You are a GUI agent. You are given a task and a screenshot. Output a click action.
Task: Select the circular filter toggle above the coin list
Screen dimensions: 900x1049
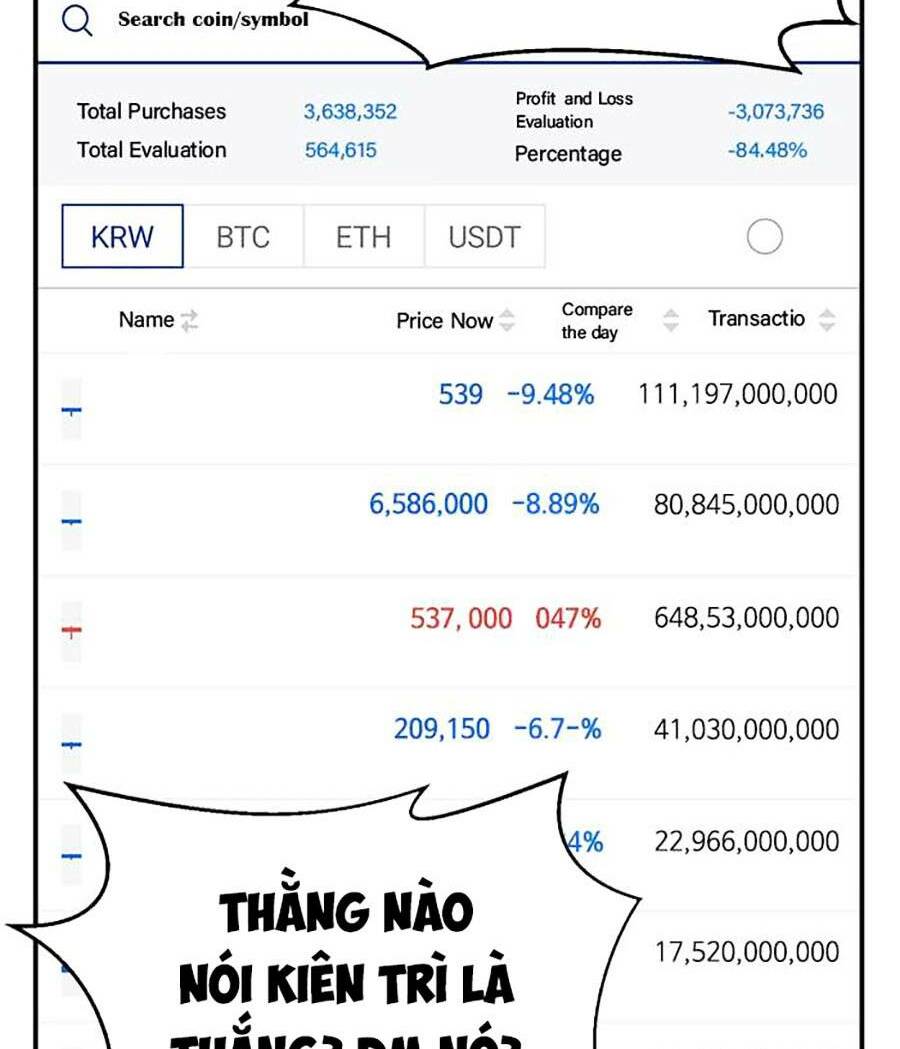click(x=763, y=236)
